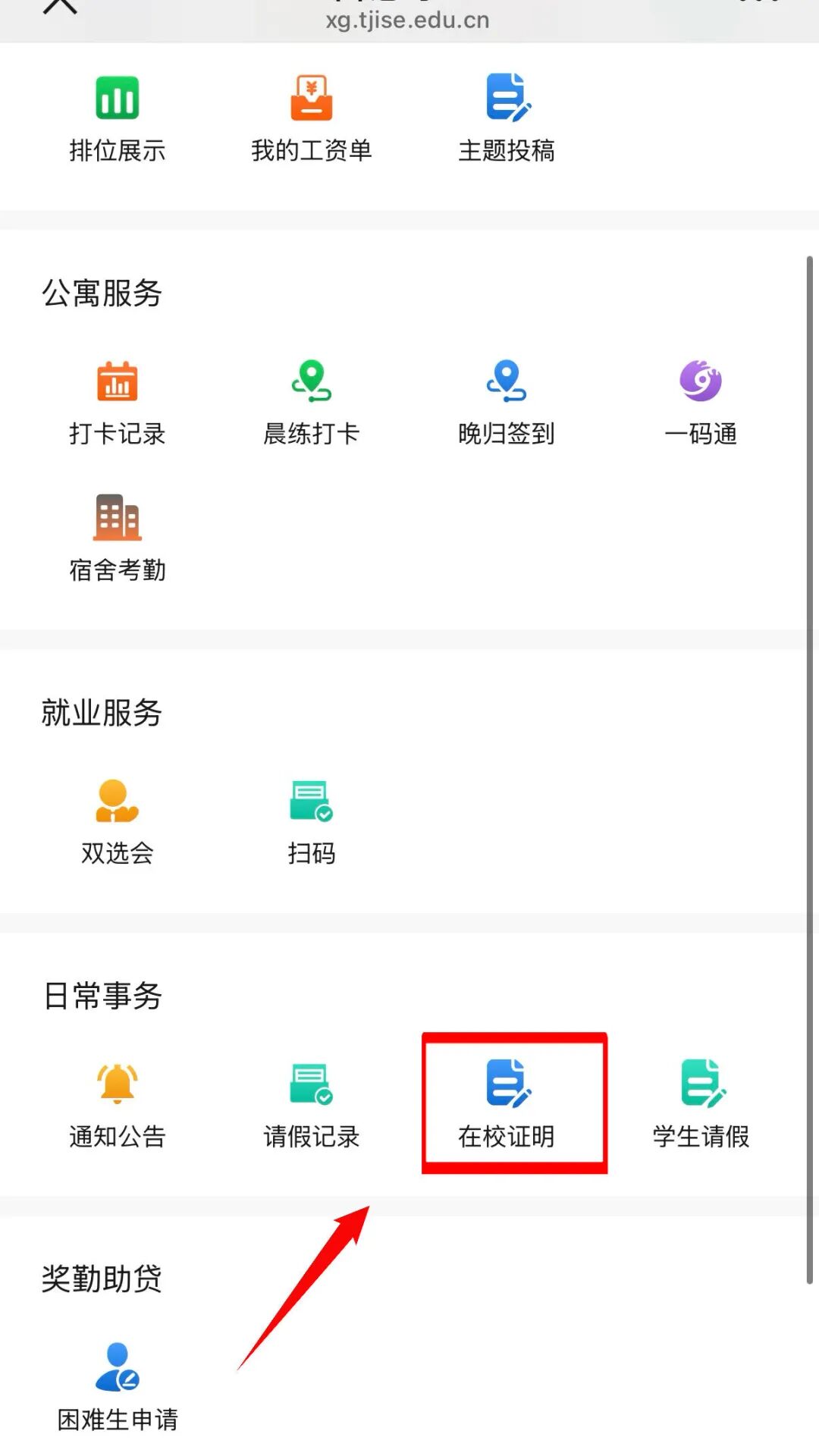Launch 一码通 code pass
The image size is (819, 1456).
pos(701,402)
